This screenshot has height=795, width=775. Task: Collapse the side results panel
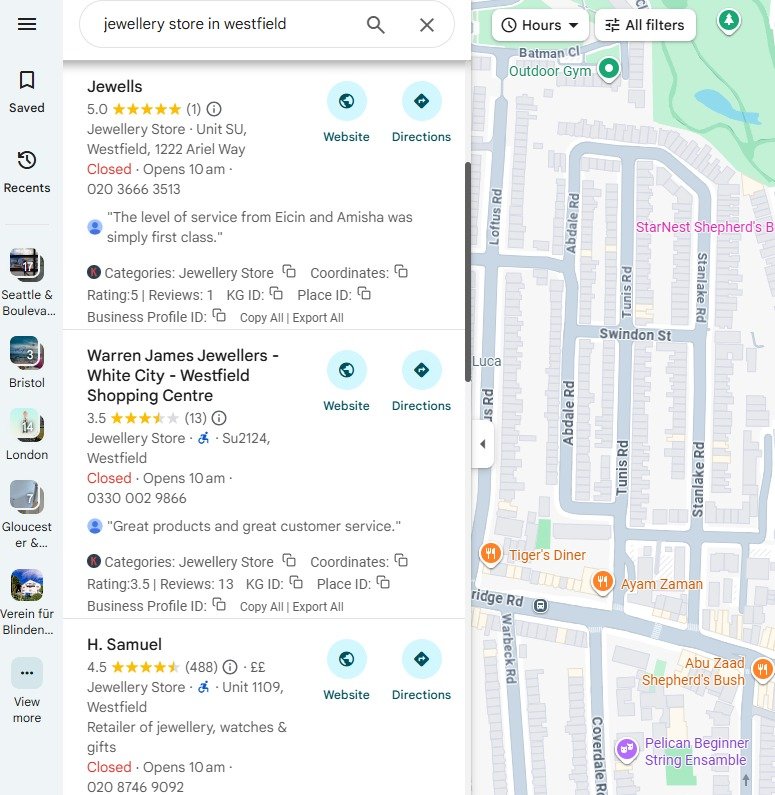pyautogui.click(x=483, y=444)
